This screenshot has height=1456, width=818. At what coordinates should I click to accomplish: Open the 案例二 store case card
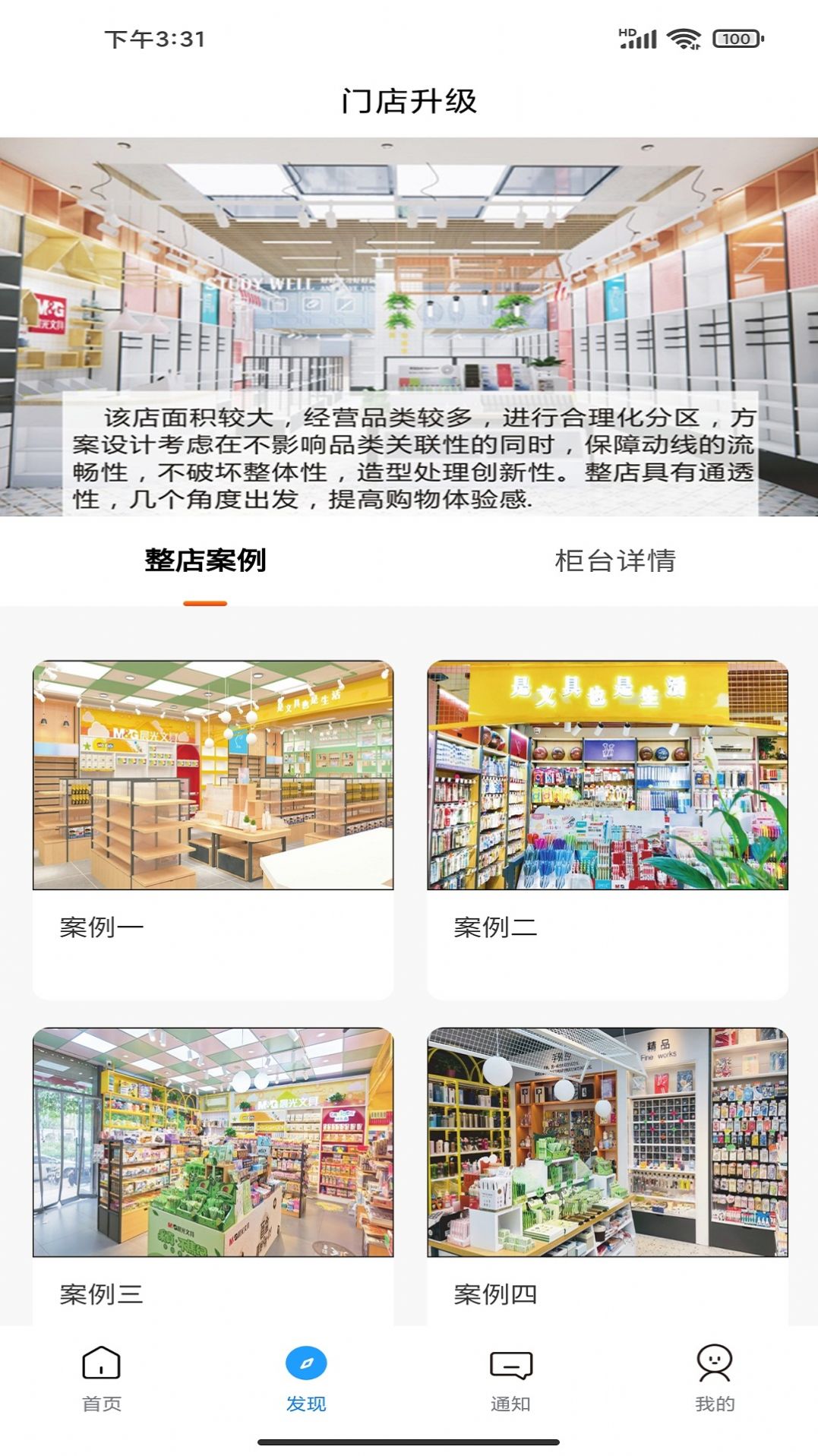pyautogui.click(x=607, y=828)
